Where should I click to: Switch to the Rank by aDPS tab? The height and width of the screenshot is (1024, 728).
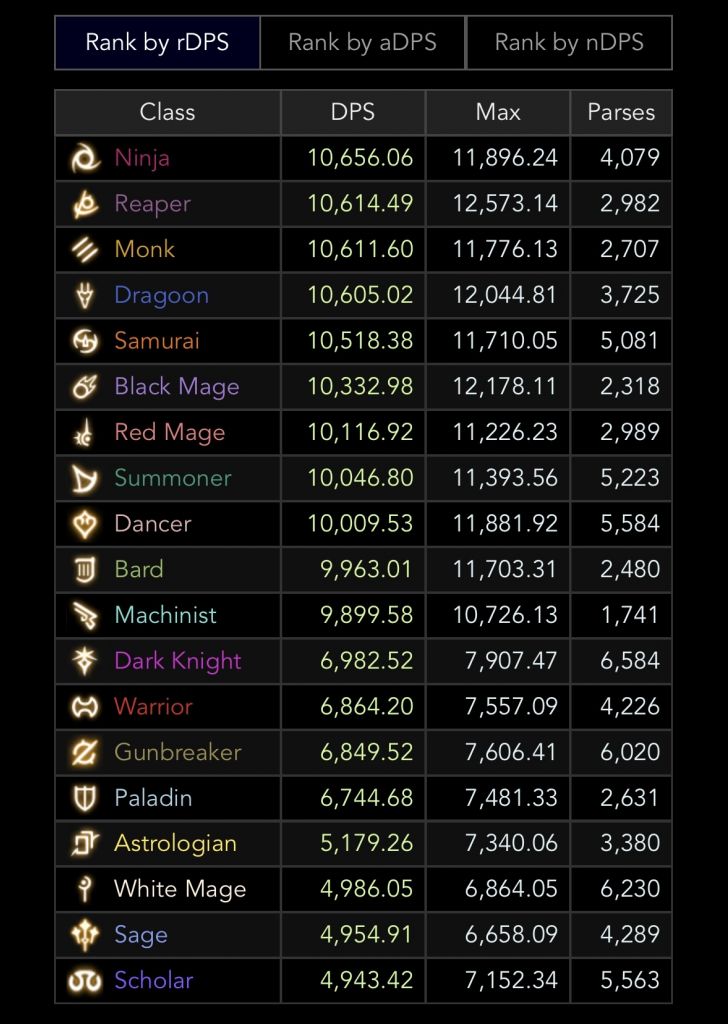point(362,42)
